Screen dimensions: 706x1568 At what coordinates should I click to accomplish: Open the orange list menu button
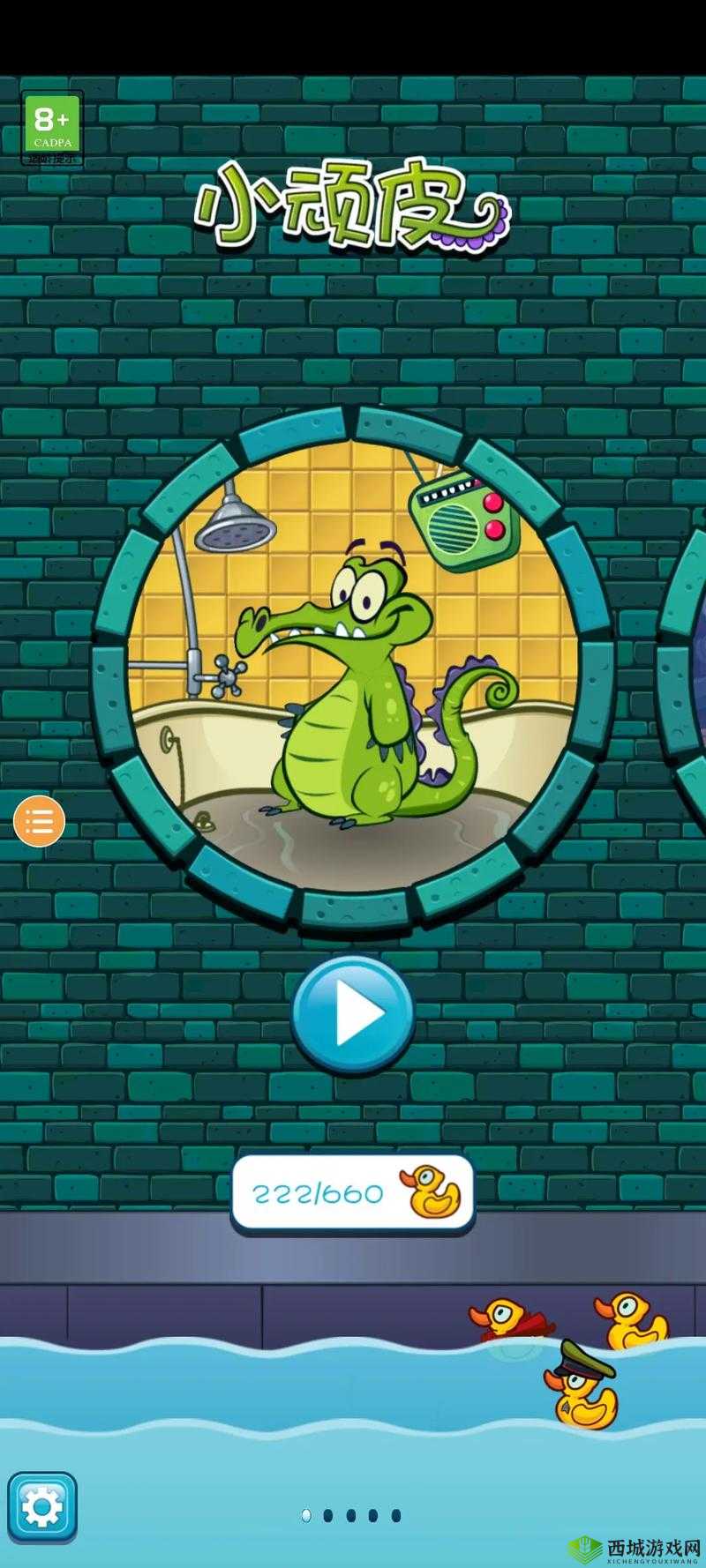point(40,821)
